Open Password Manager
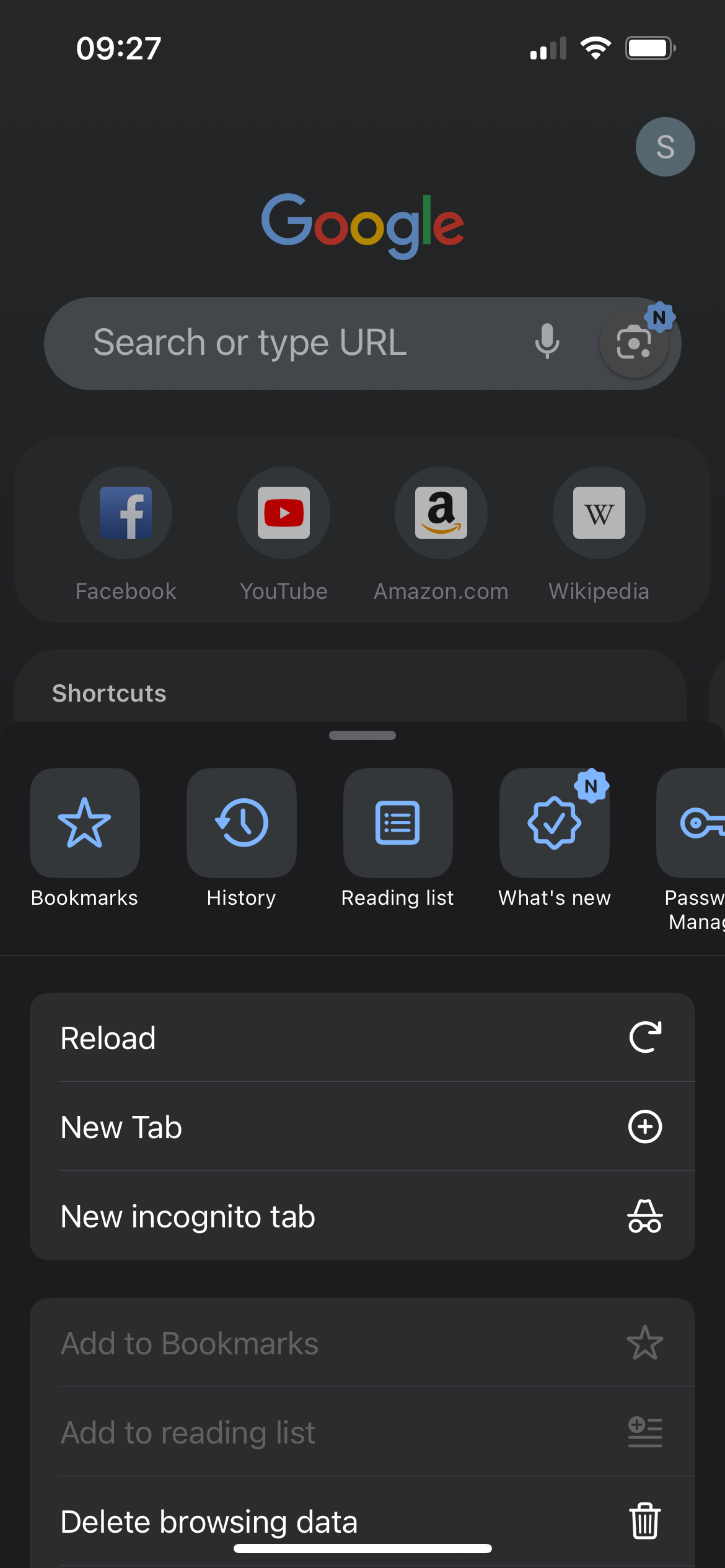Image resolution: width=725 pixels, height=1568 pixels. (x=694, y=823)
